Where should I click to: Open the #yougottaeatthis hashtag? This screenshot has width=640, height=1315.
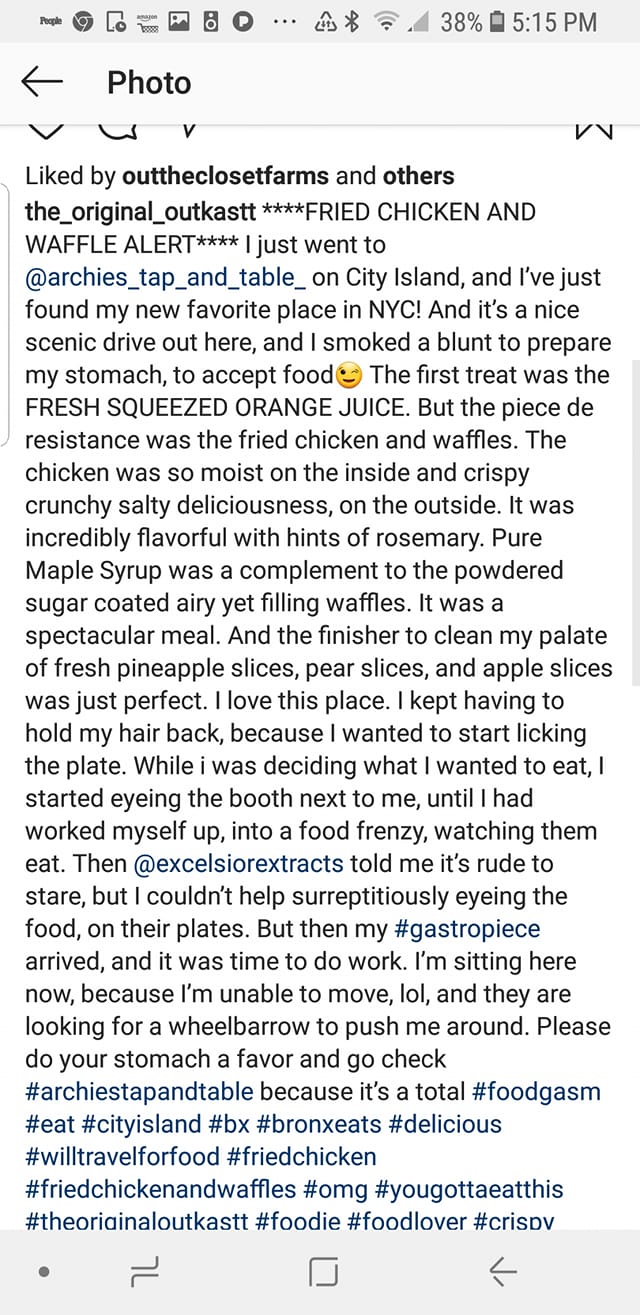click(469, 1189)
